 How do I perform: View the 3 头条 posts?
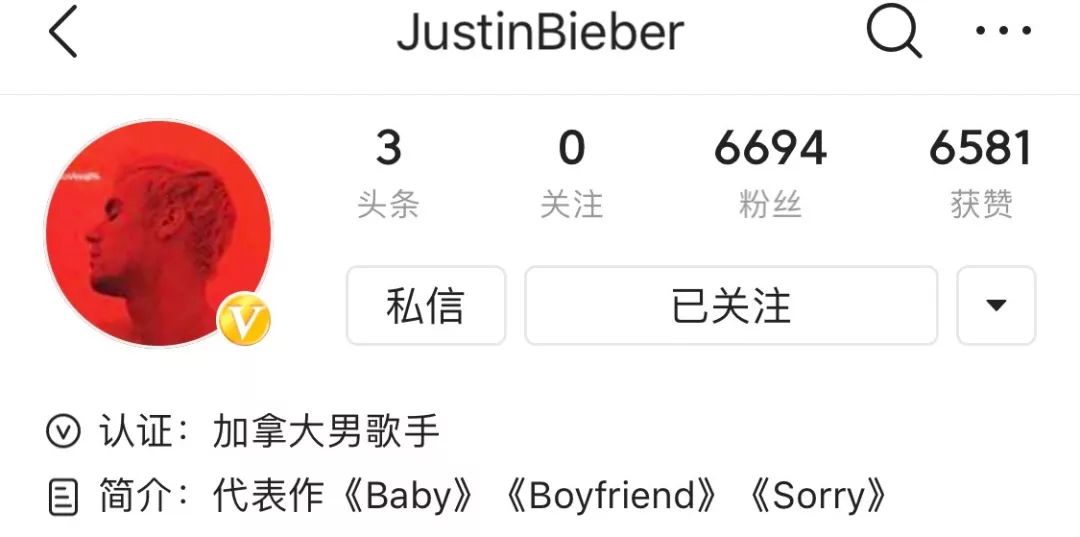(x=388, y=172)
